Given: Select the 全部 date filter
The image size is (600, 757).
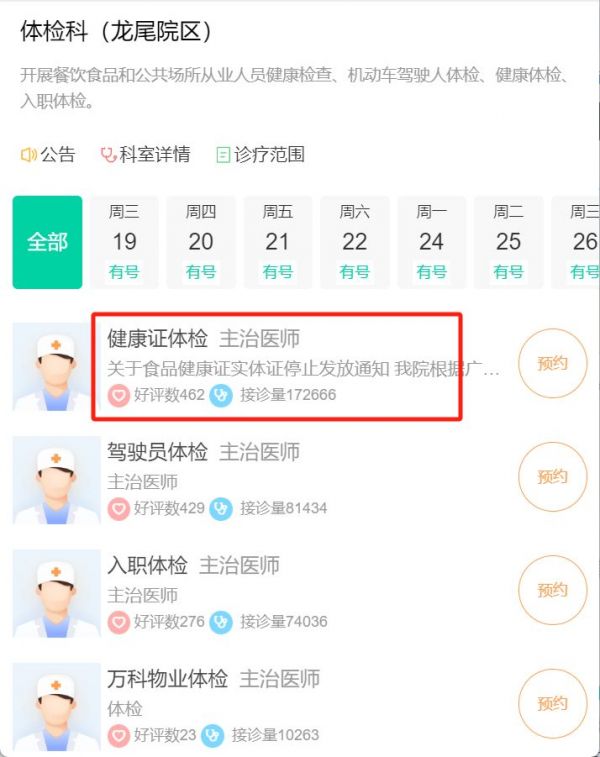Looking at the screenshot, I should pyautogui.click(x=47, y=242).
